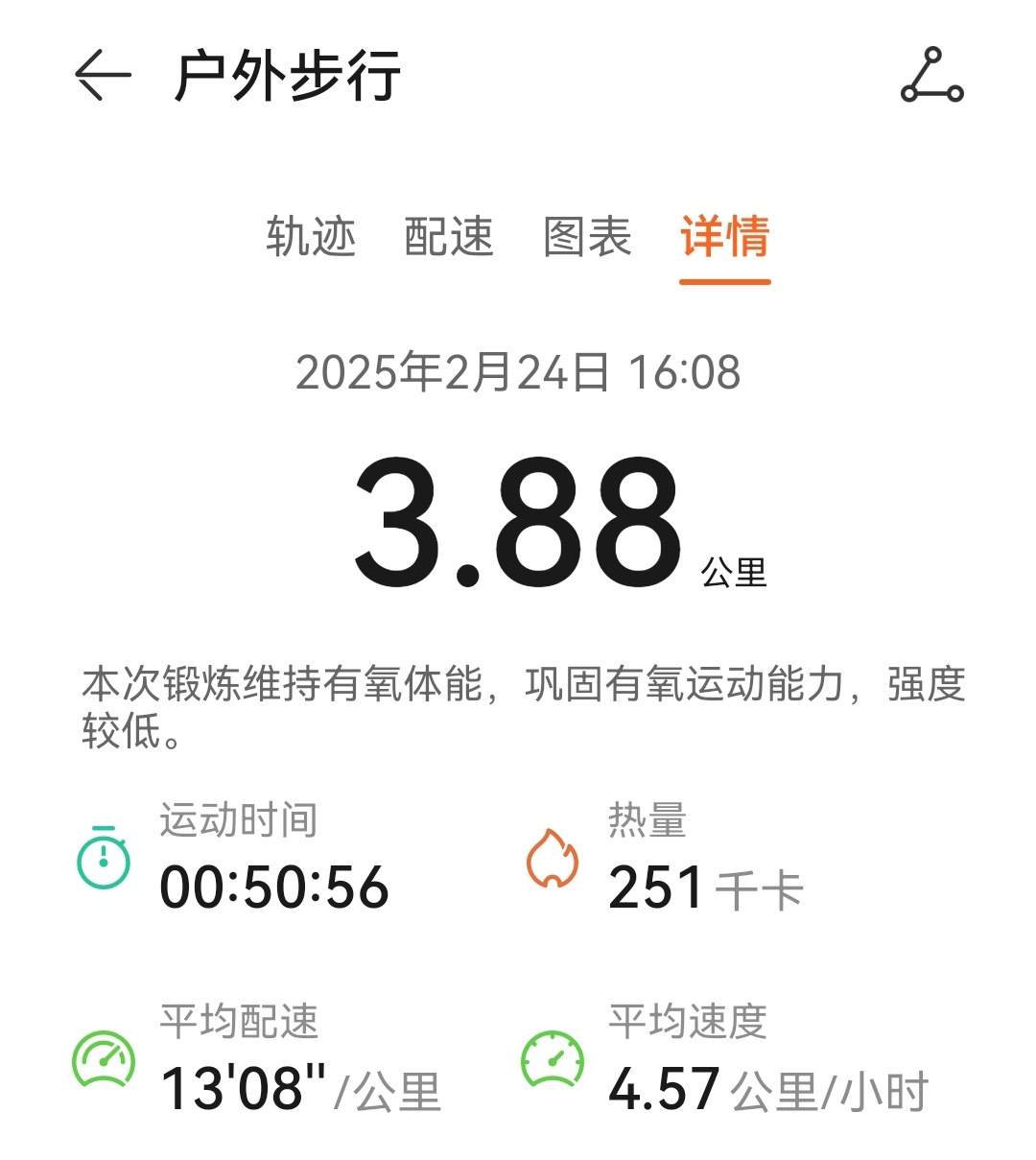1036x1160 pixels.
Task: Go back from the 户外步行 screen
Action: (103, 76)
